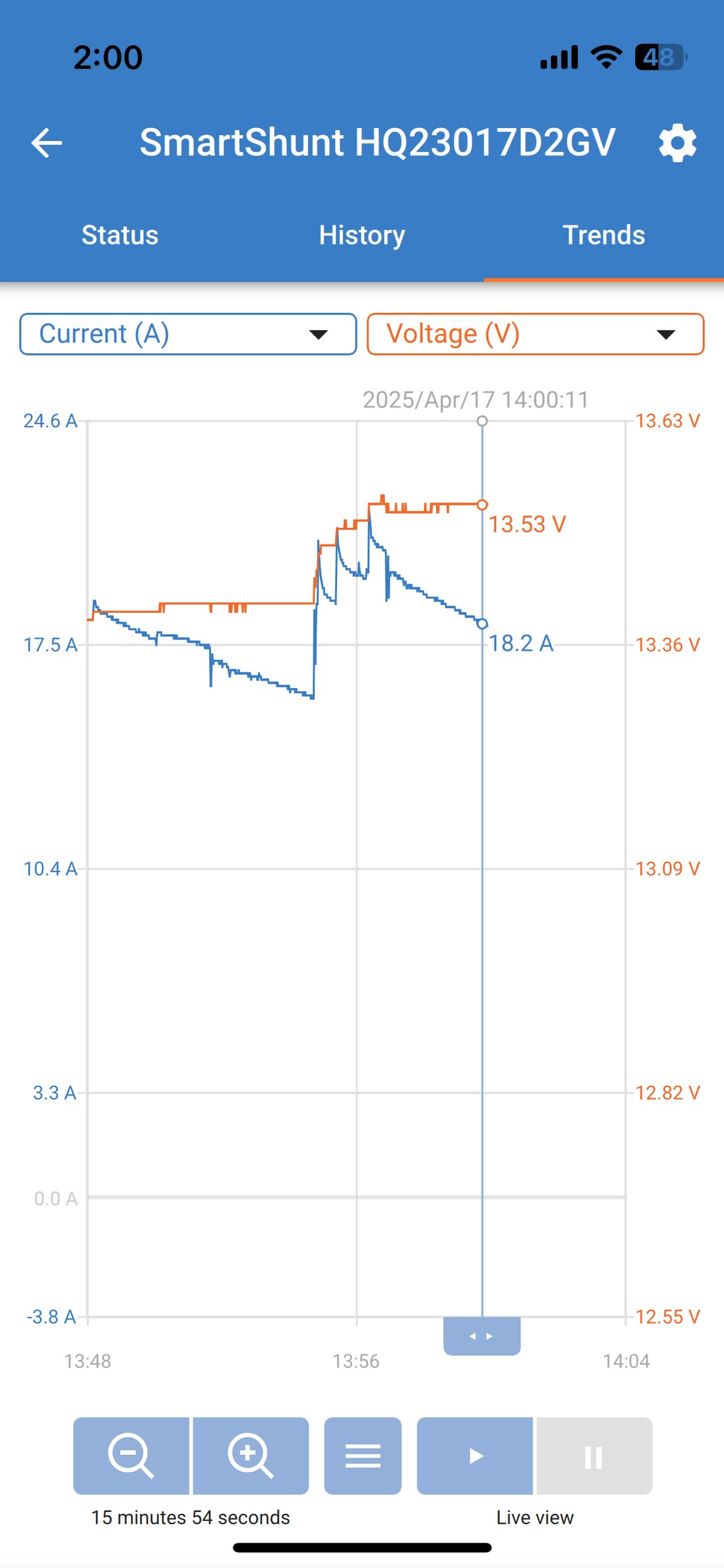Image resolution: width=724 pixels, height=1568 pixels.
Task: Expand the Voltage (V) dropdown
Action: [x=535, y=334]
